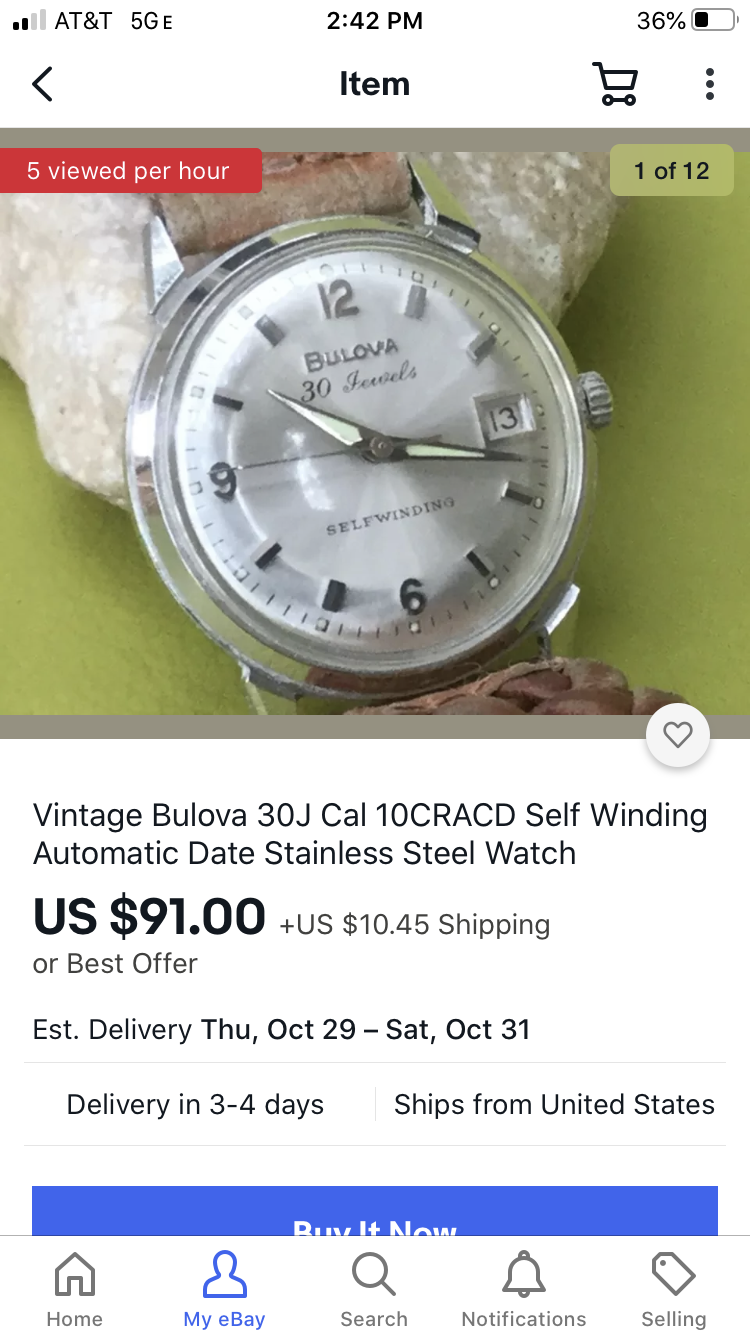
Task: Switch to the Home tab
Action: (75, 1290)
